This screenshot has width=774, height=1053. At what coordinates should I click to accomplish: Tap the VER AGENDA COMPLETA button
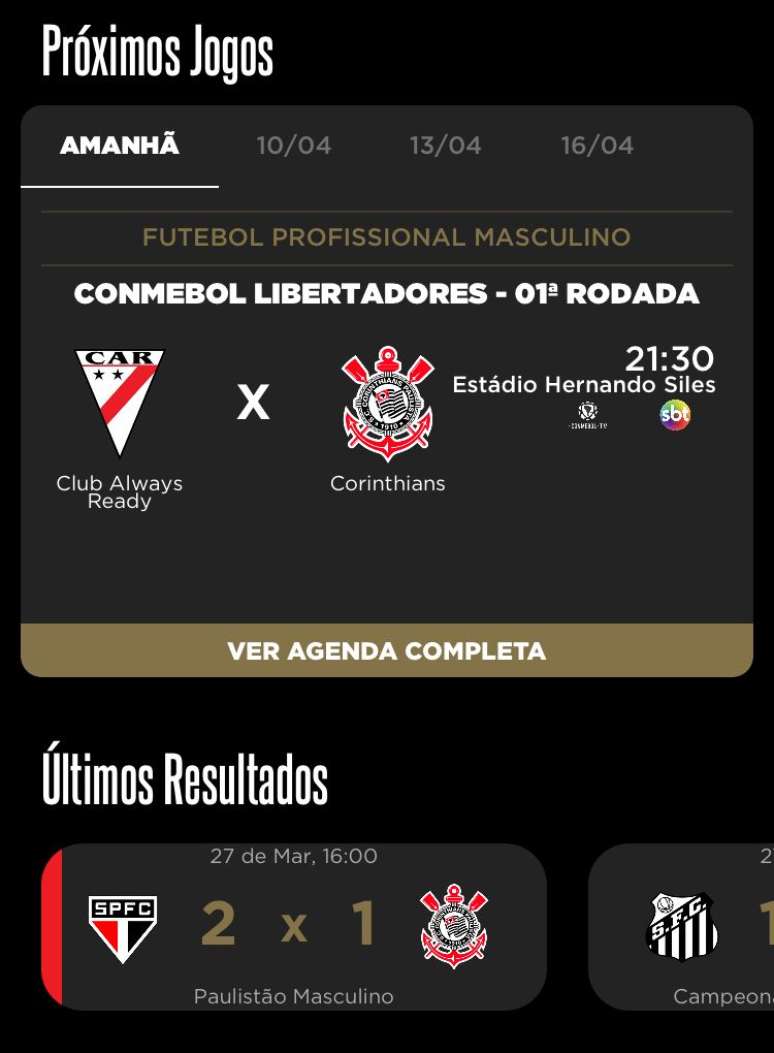pyautogui.click(x=387, y=651)
